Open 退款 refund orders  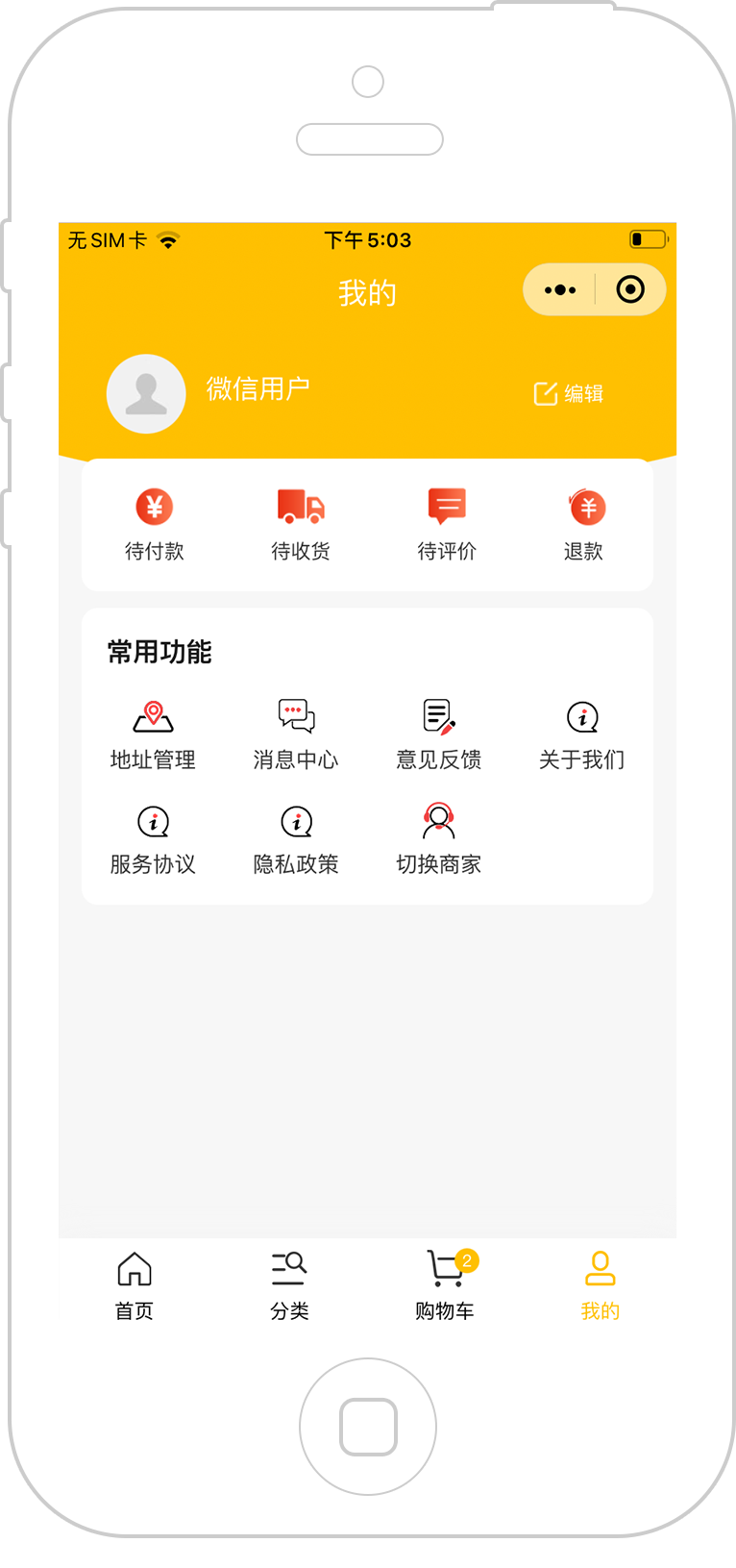[584, 525]
